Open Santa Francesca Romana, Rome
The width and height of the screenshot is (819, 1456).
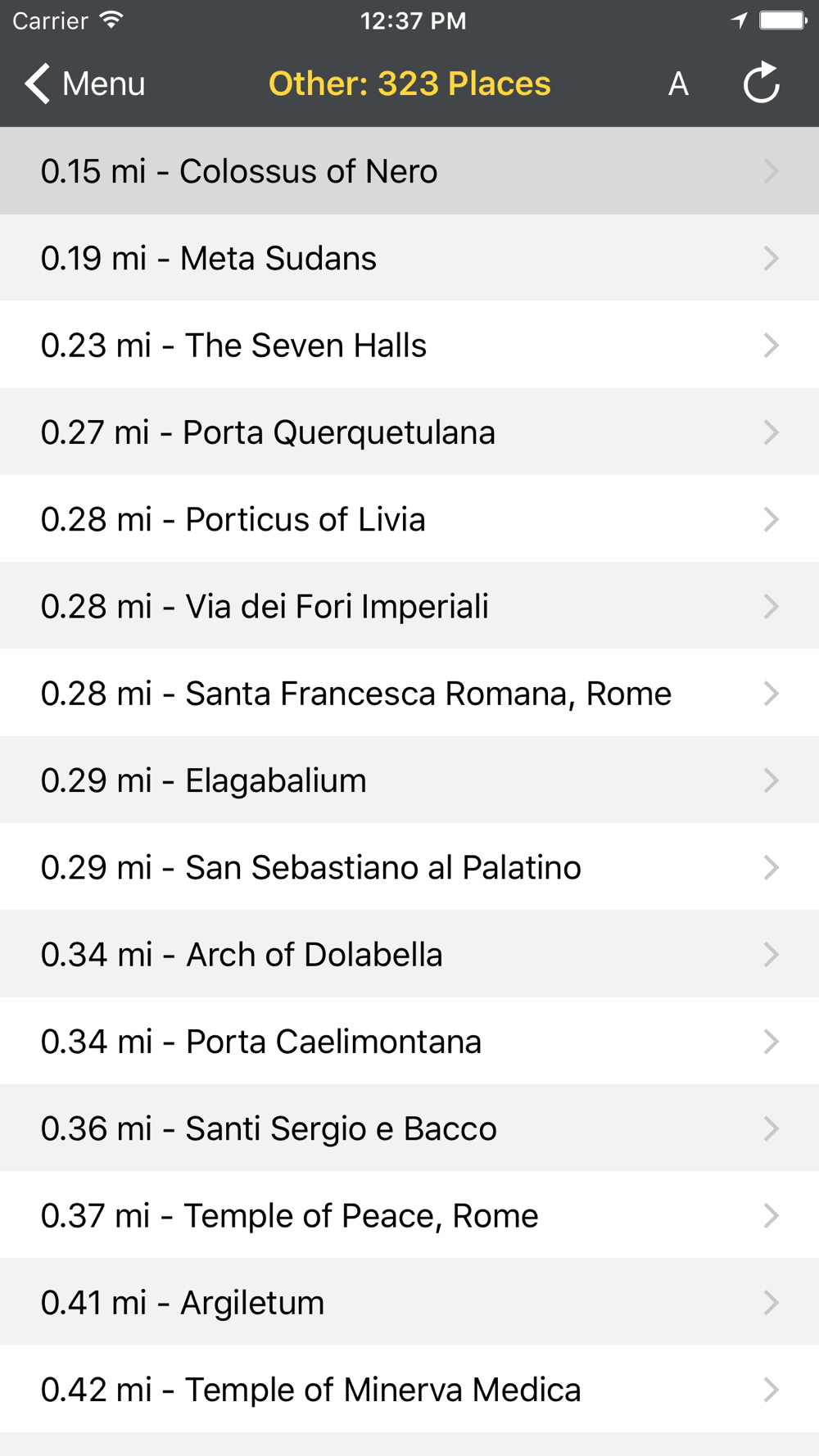coord(409,693)
